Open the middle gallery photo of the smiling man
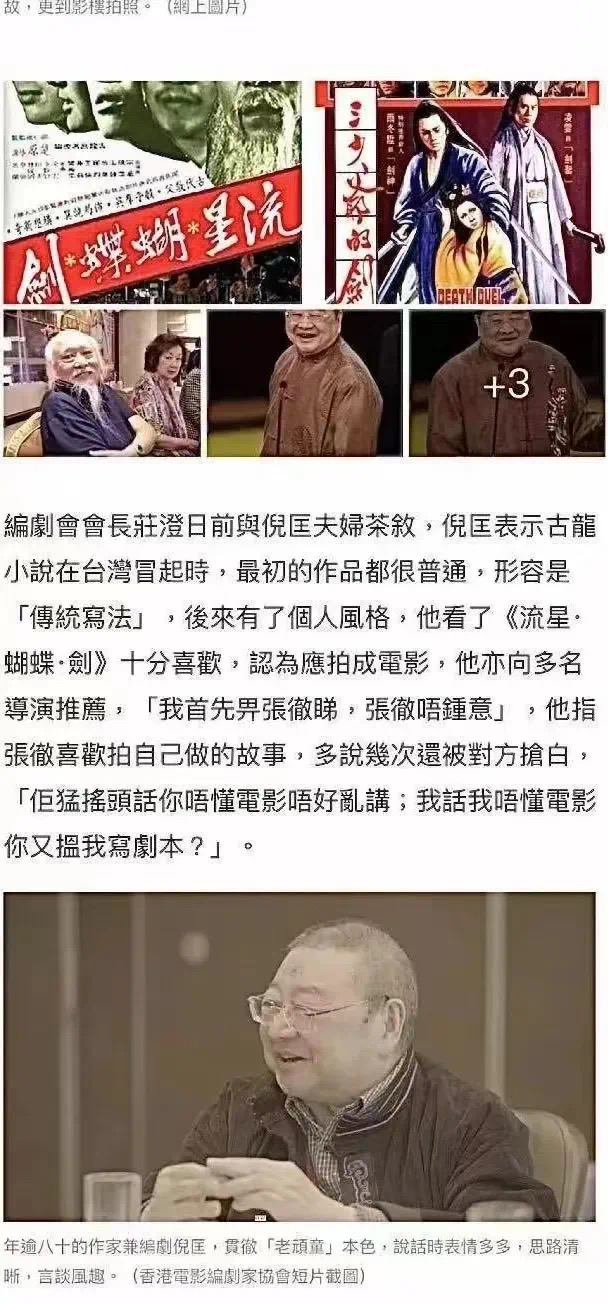The height and width of the screenshot is (1304, 608). [304, 383]
